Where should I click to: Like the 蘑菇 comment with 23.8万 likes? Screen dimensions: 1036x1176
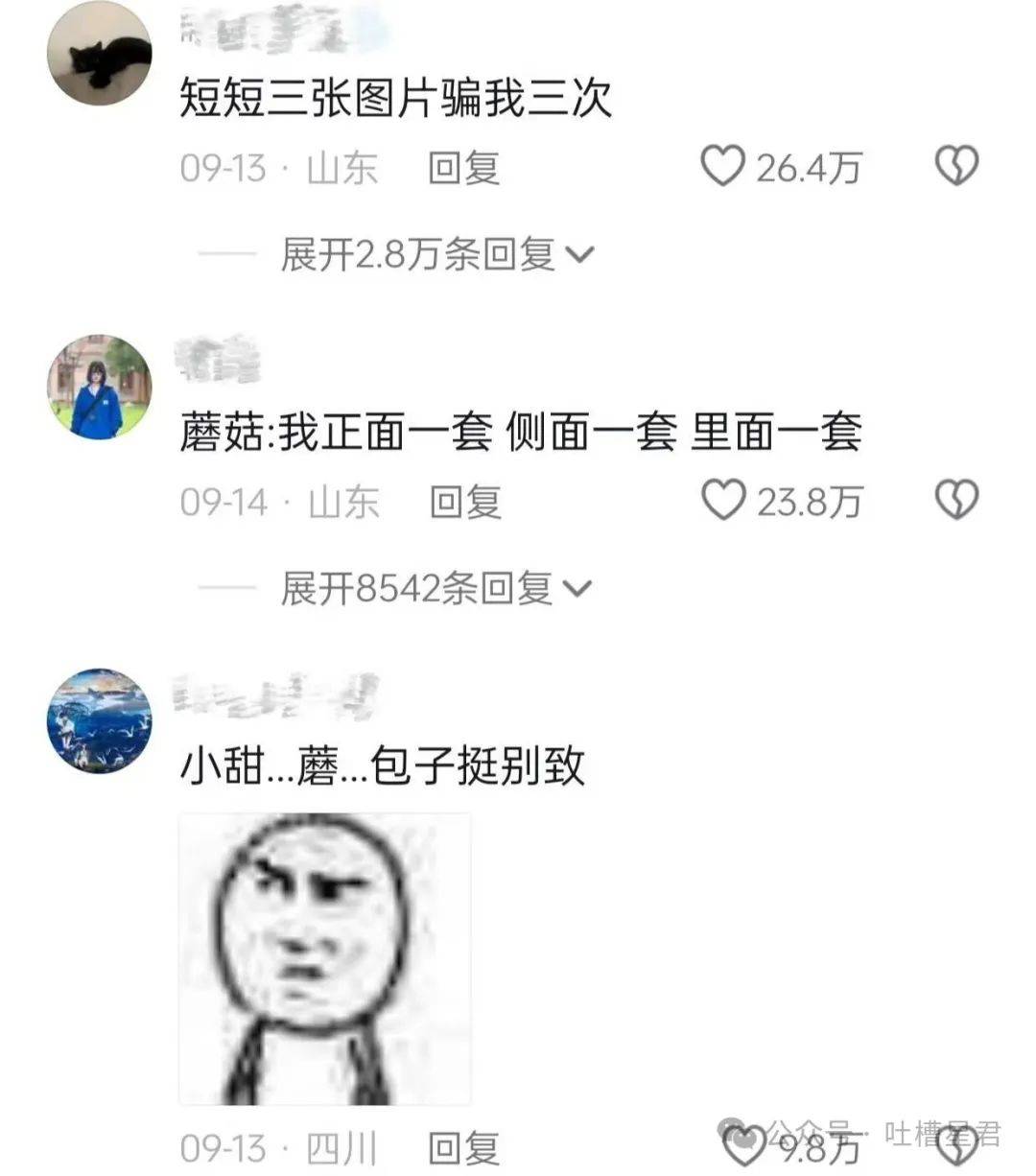[723, 501]
